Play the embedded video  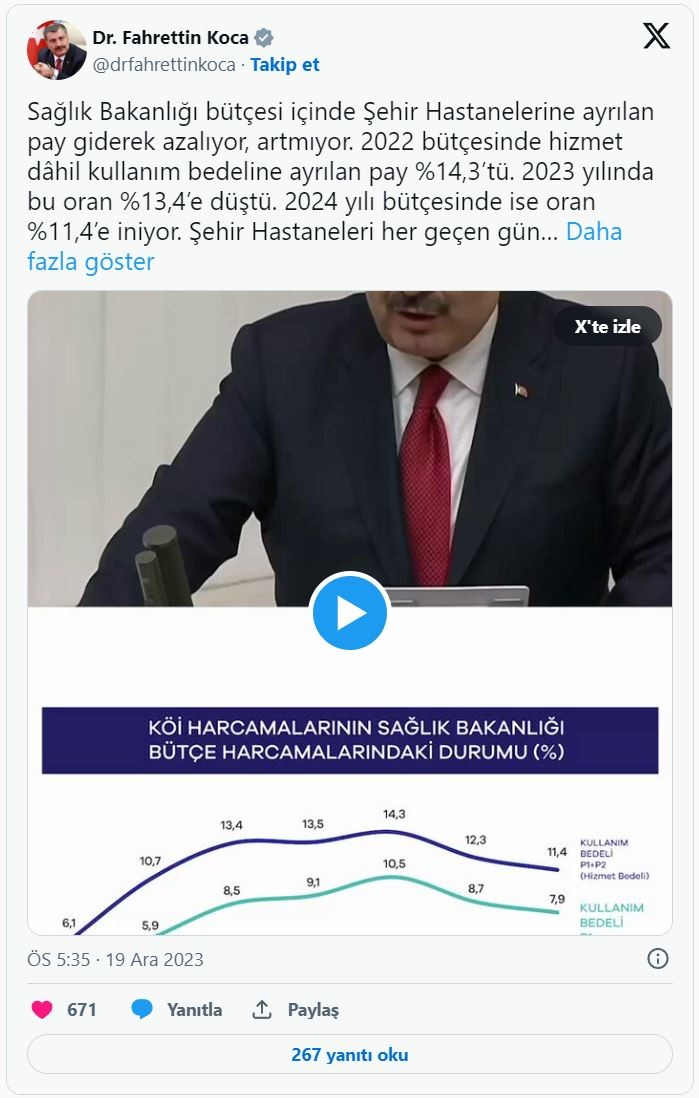click(x=350, y=611)
